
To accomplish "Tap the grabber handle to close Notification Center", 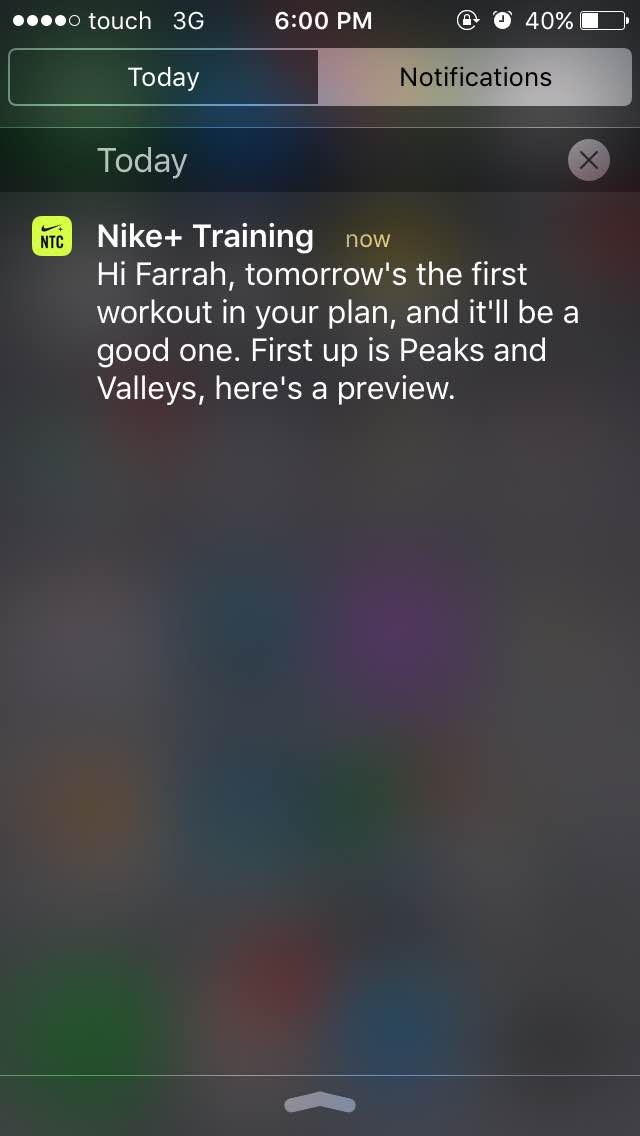I will coord(320,1103).
